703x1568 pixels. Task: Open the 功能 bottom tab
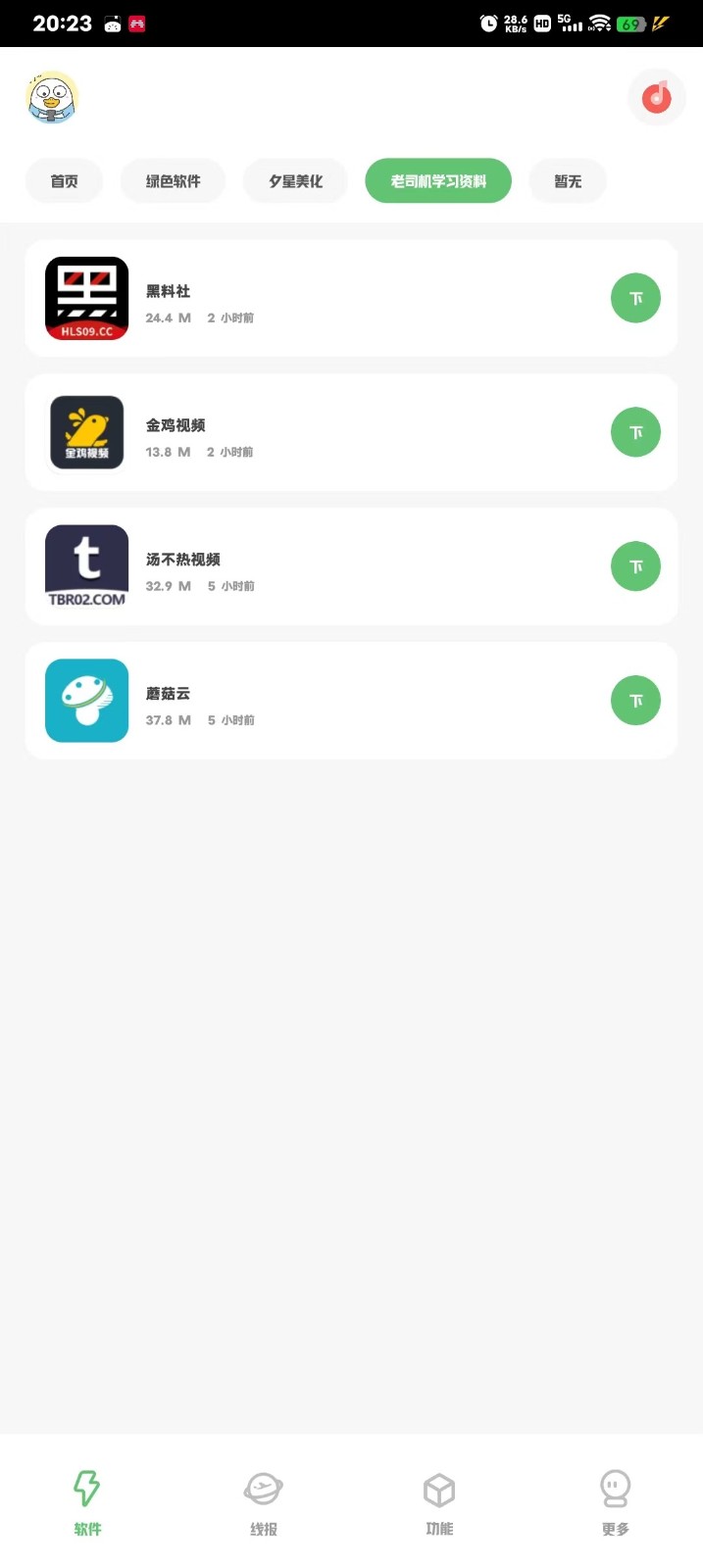(438, 1501)
